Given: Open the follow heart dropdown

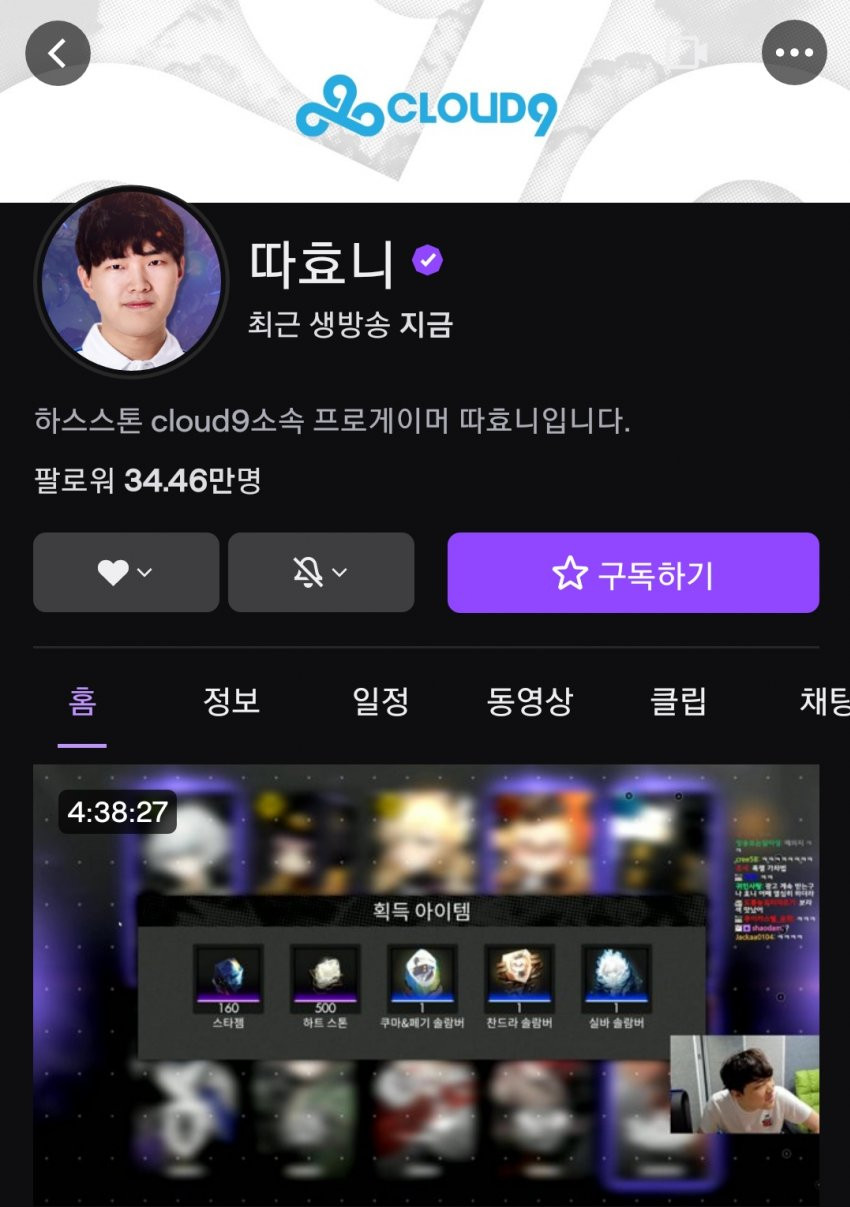Looking at the screenshot, I should (x=126, y=572).
